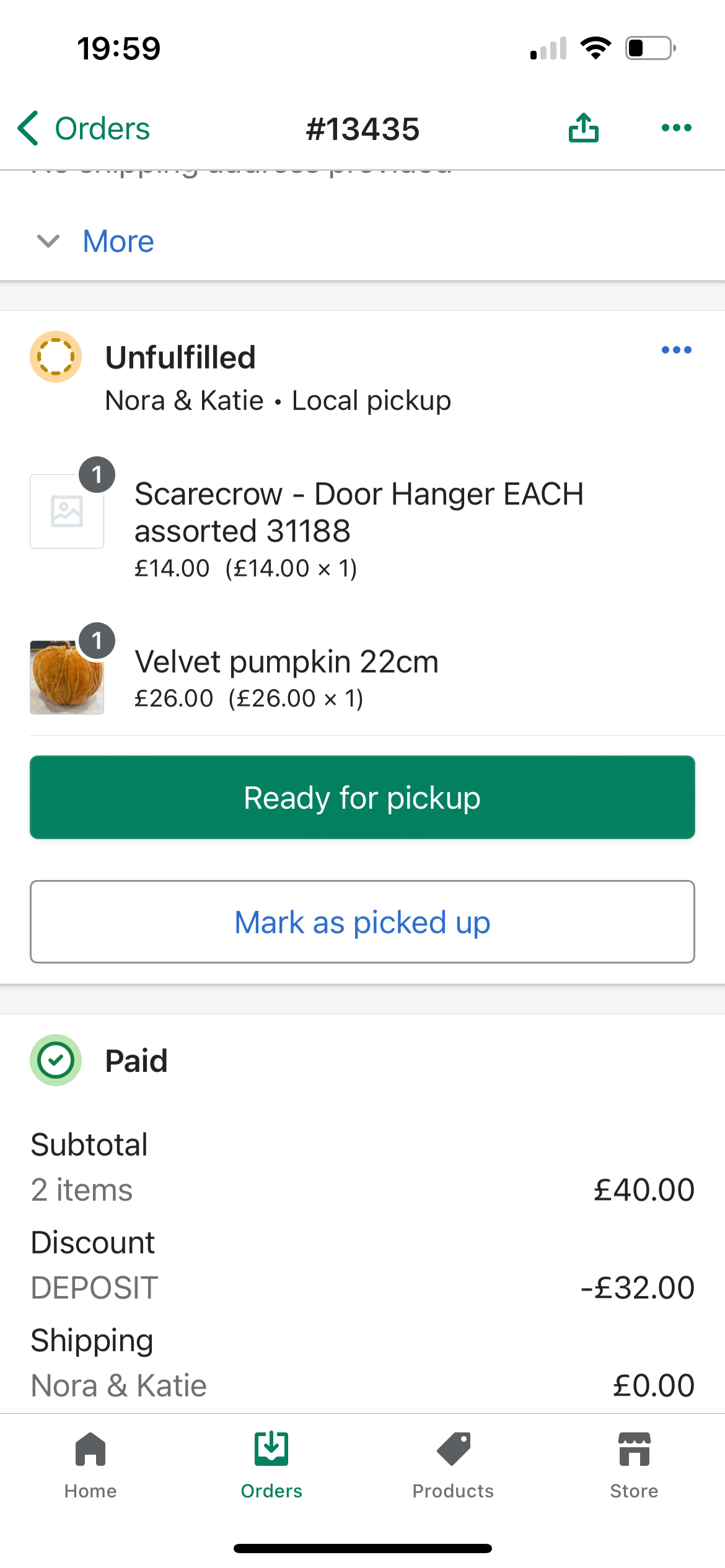This screenshot has width=725, height=1568.
Task: Tap Mark as picked up
Action: [362, 922]
